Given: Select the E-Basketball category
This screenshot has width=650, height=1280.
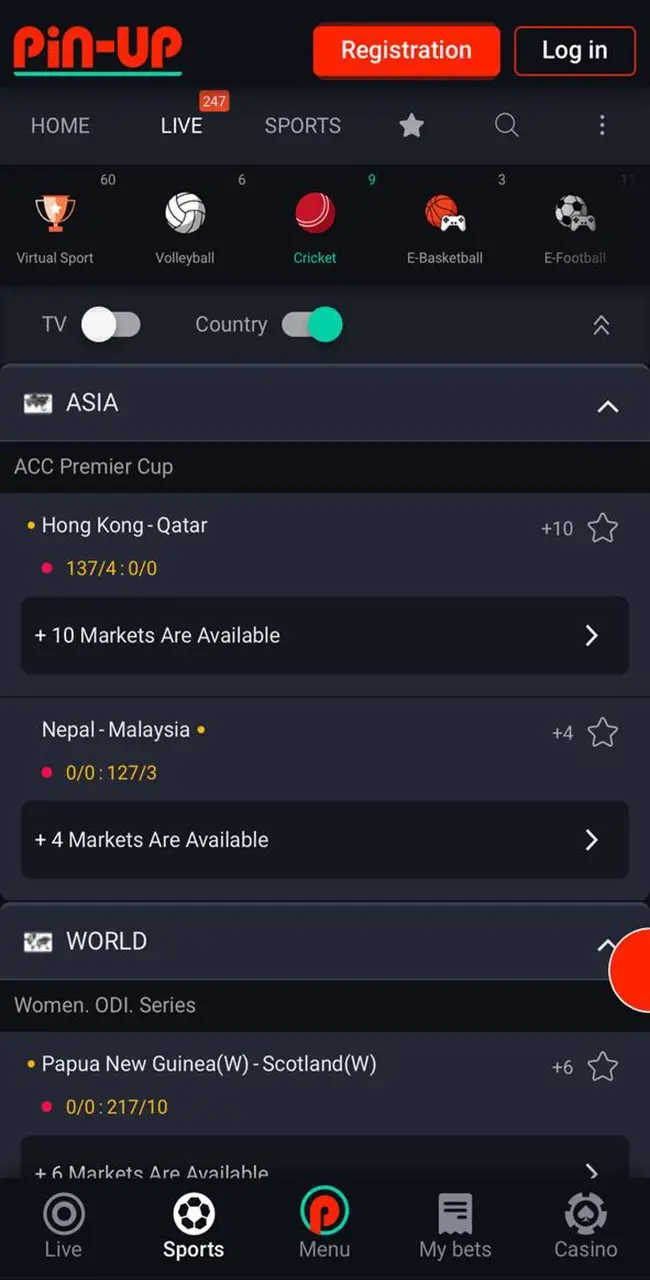Looking at the screenshot, I should 444,227.
